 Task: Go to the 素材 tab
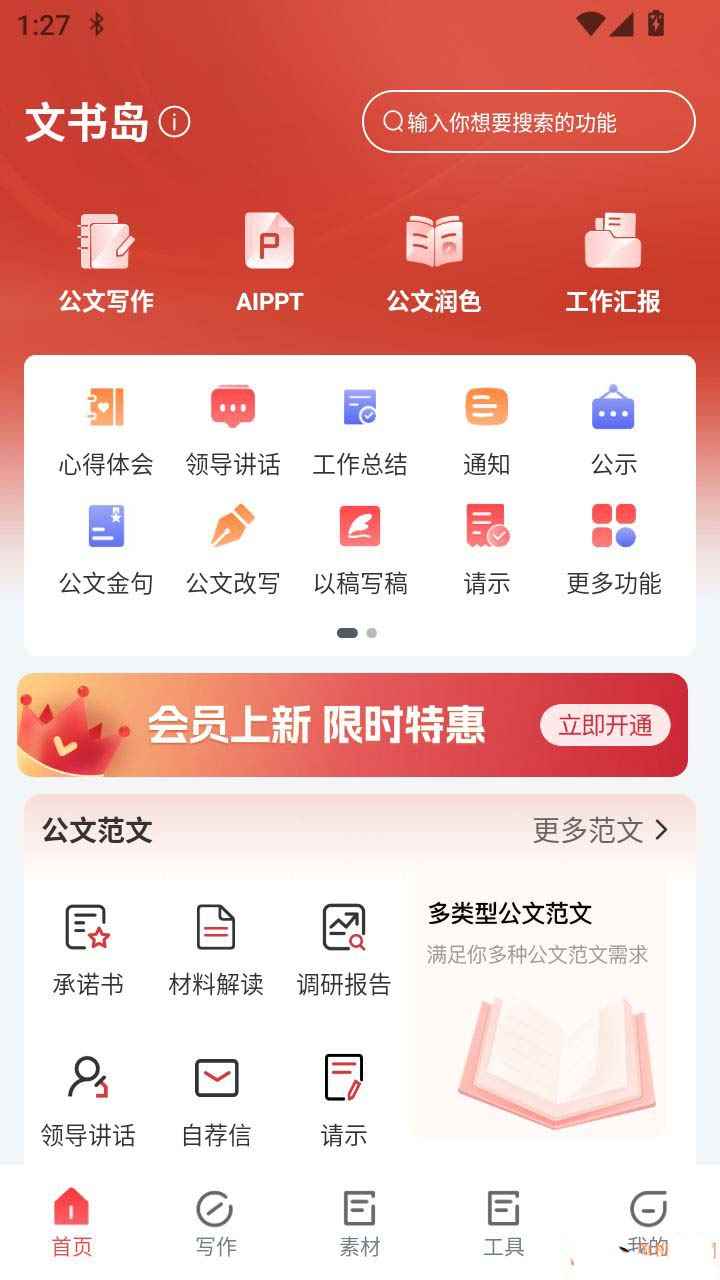[359, 1223]
